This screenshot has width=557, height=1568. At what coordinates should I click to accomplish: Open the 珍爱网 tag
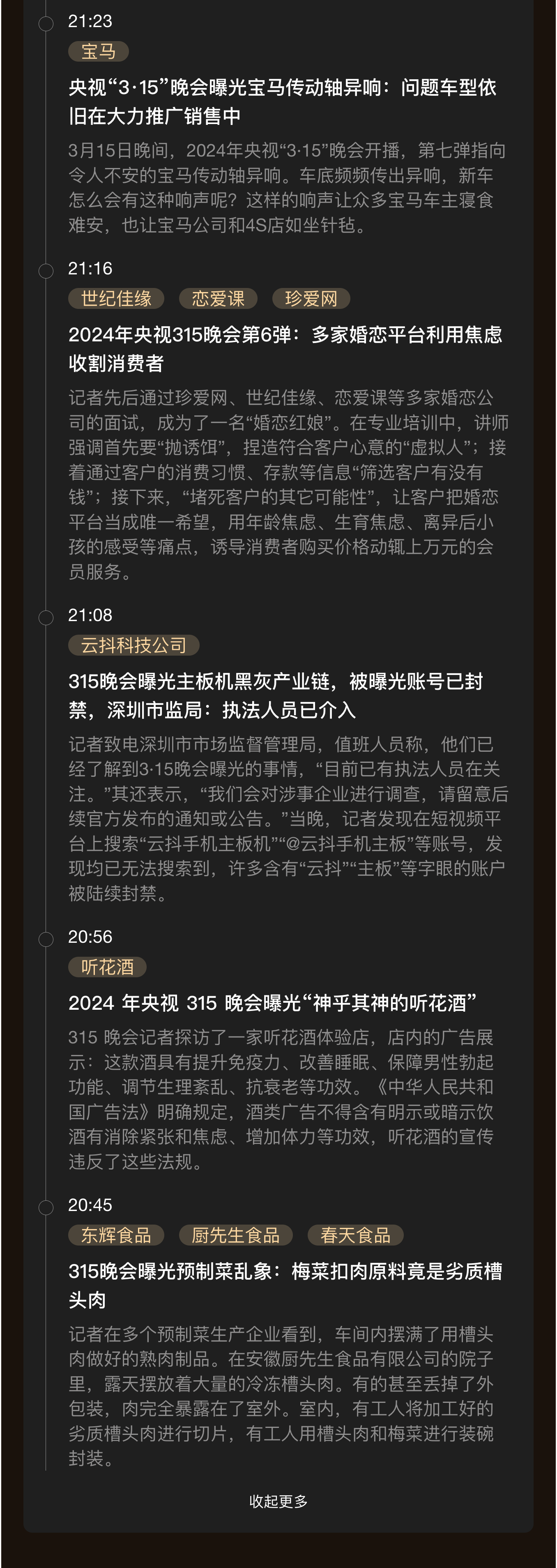tap(311, 299)
